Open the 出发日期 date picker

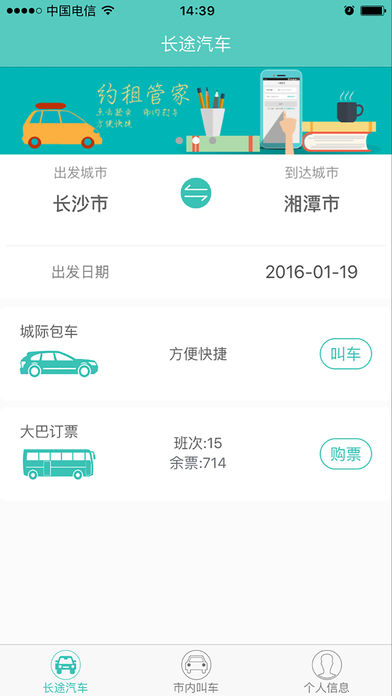coord(196,272)
